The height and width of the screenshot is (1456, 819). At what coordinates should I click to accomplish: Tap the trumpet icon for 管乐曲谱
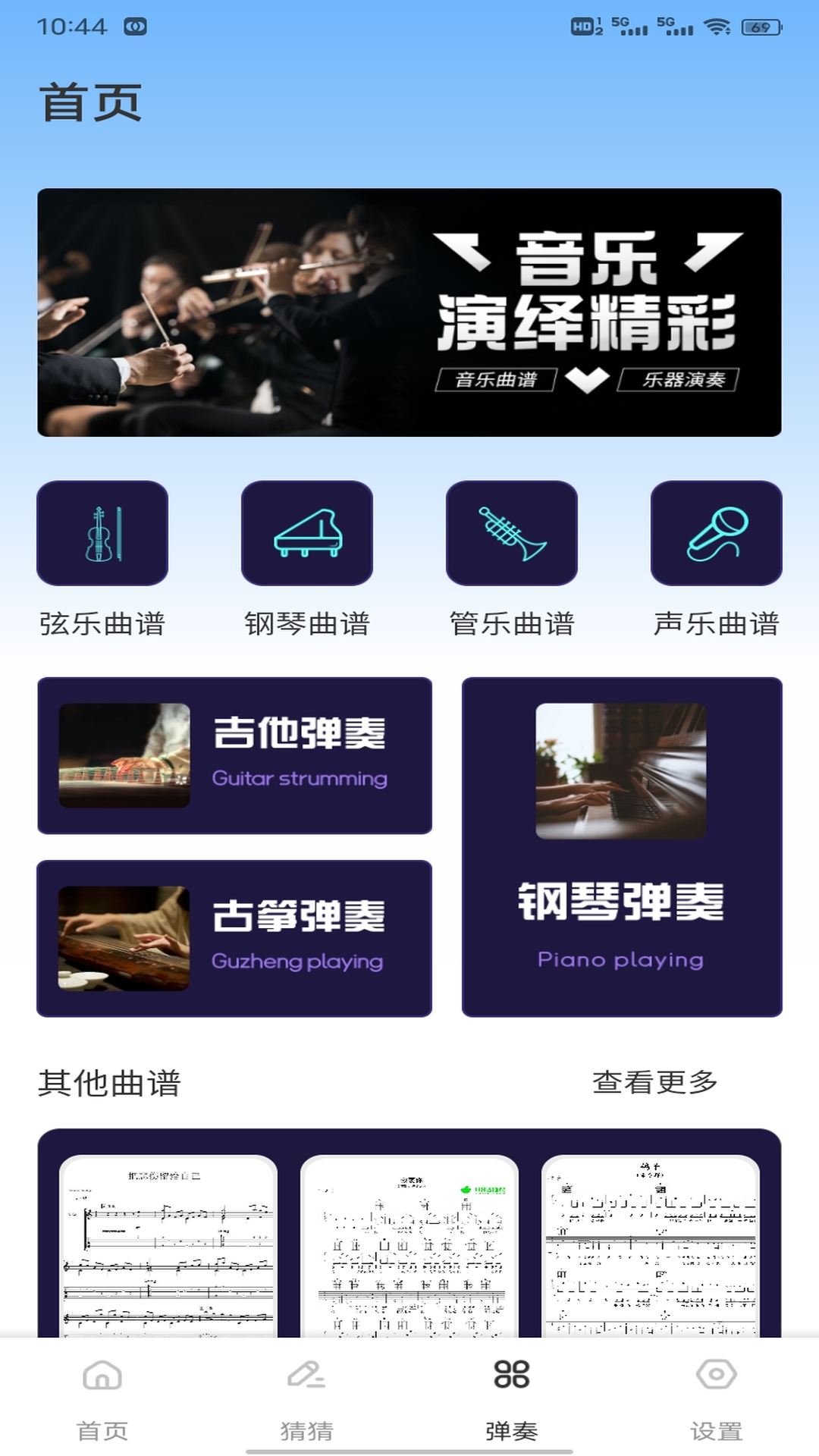click(511, 533)
